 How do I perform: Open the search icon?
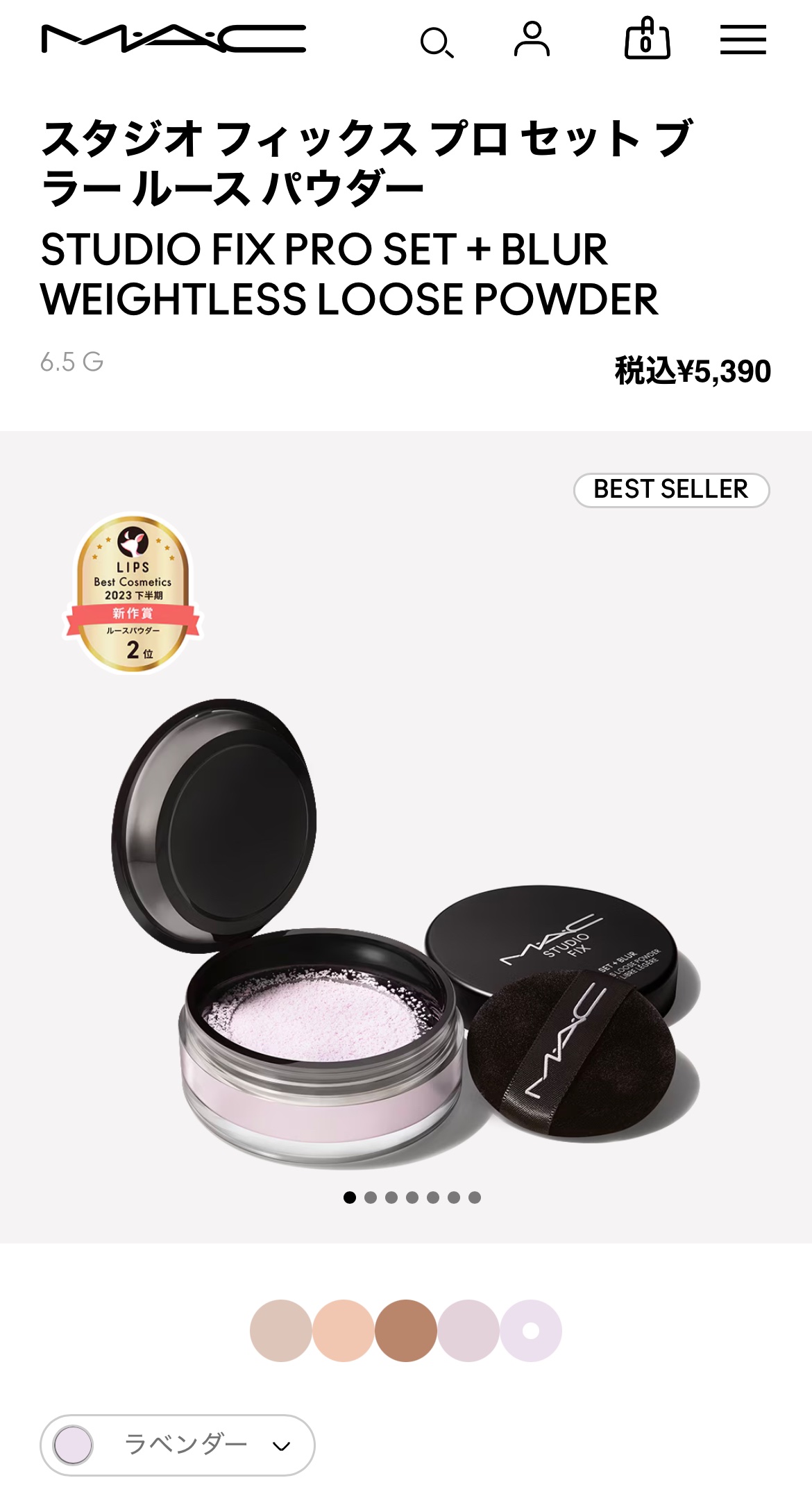coord(437,42)
